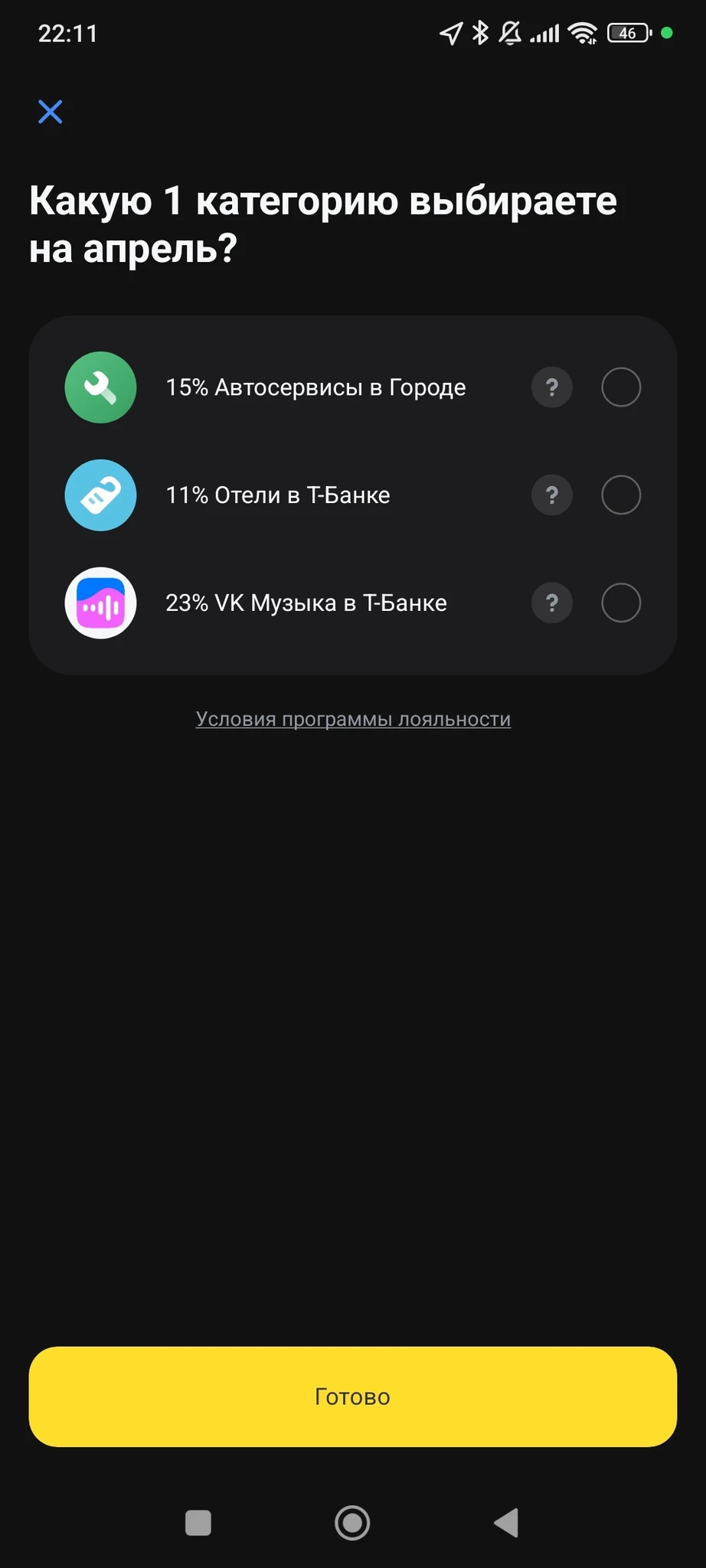706x1568 pixels.
Task: Open Условия программы лояльности link
Action: click(353, 720)
